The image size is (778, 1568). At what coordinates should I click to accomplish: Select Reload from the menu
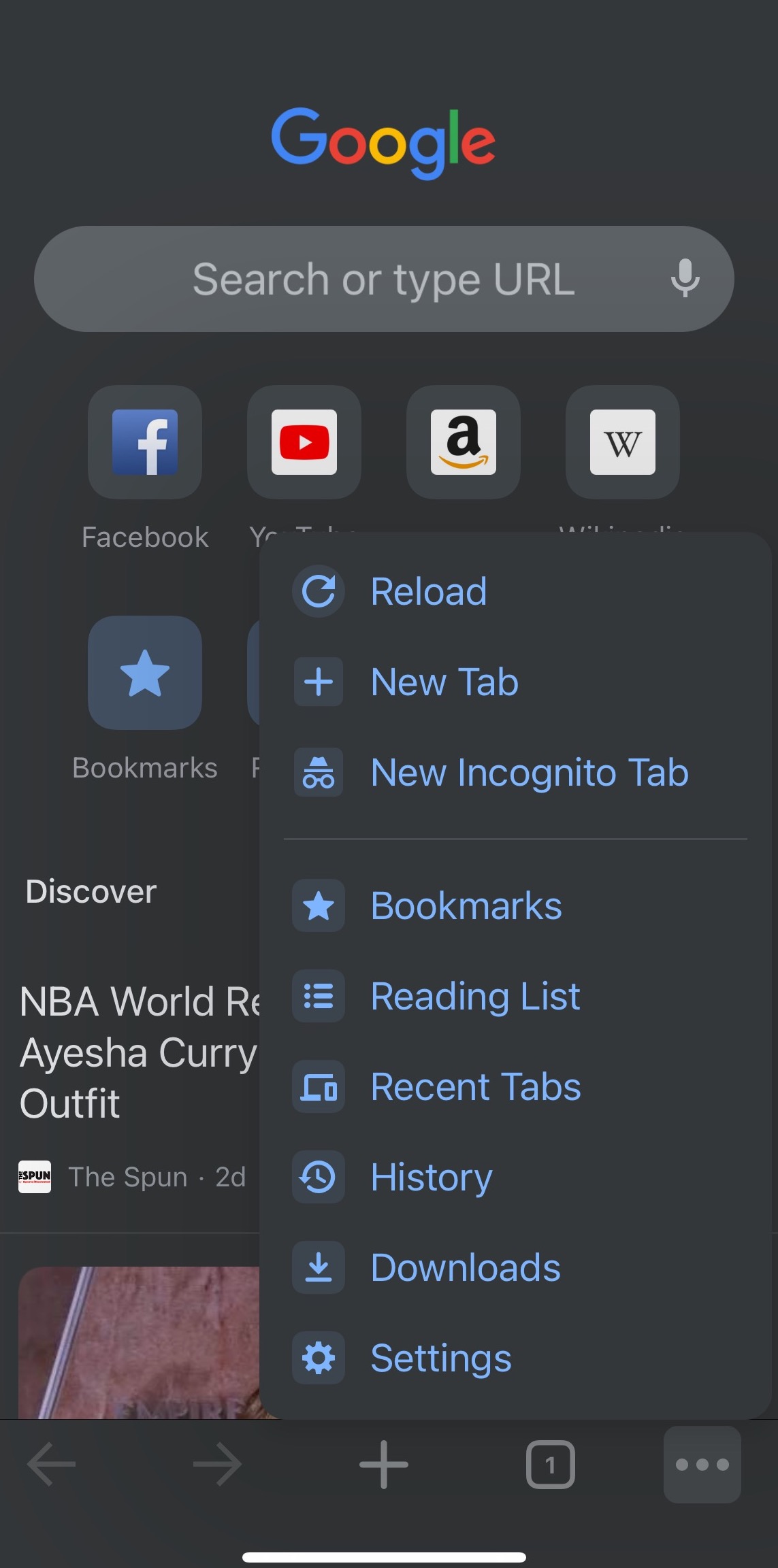point(429,591)
